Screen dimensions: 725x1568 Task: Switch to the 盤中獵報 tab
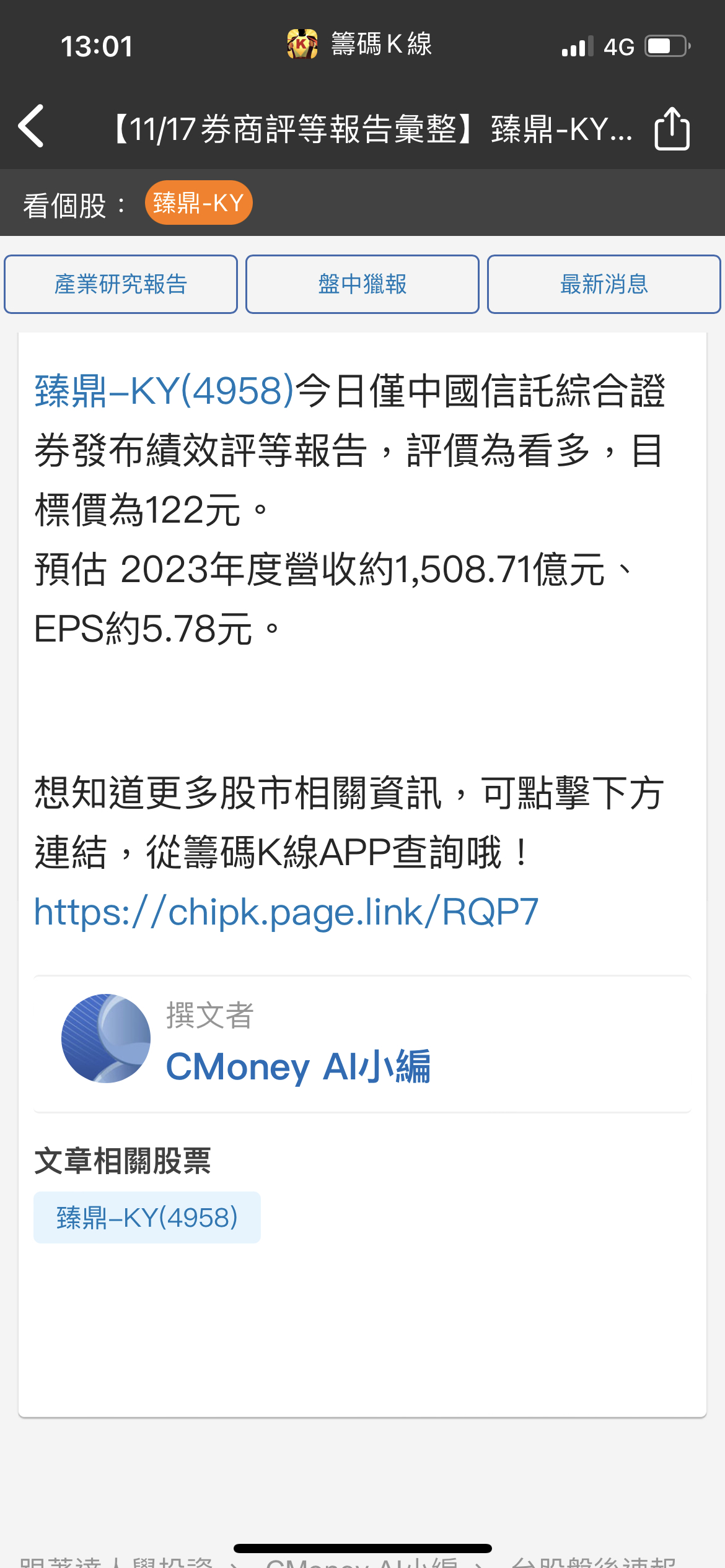361,284
